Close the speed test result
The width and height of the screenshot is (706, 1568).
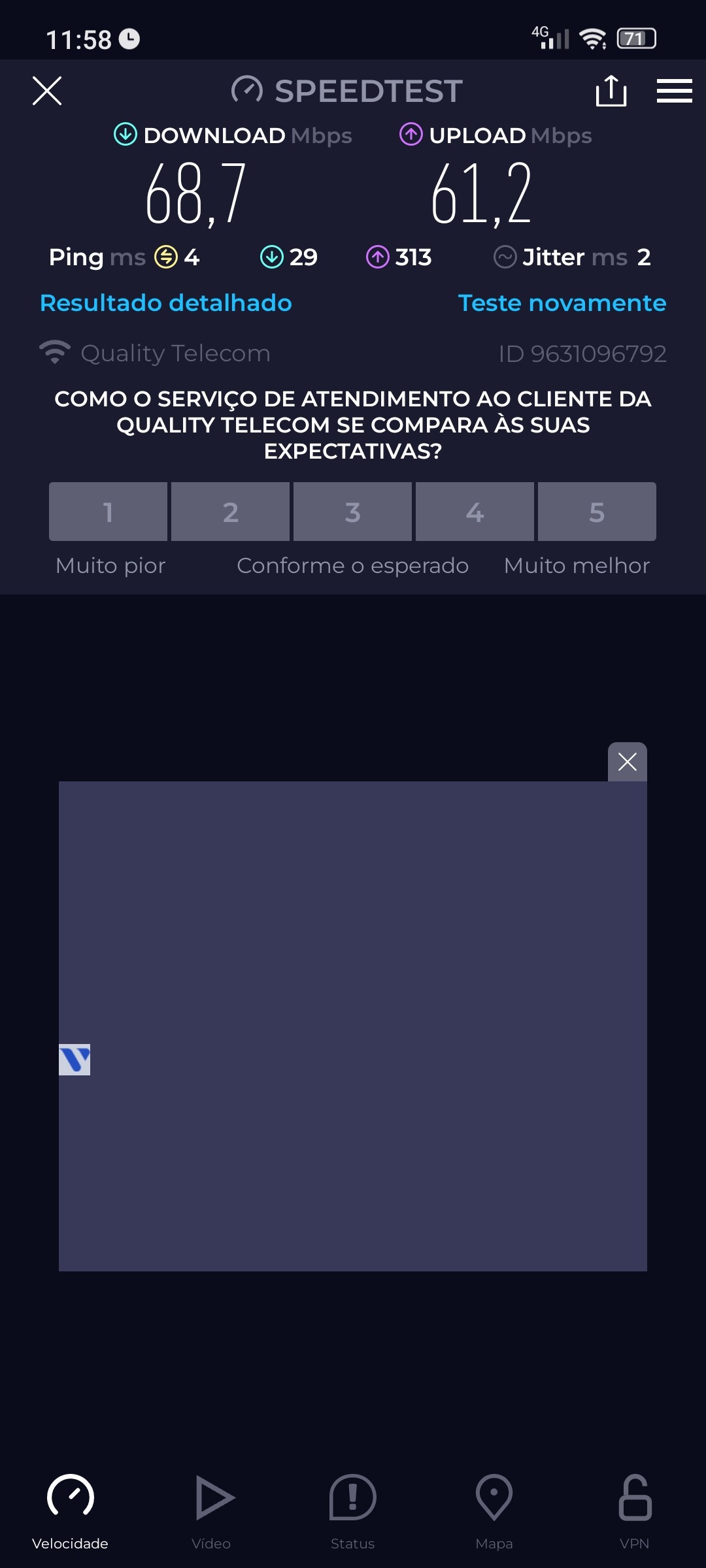(47, 91)
